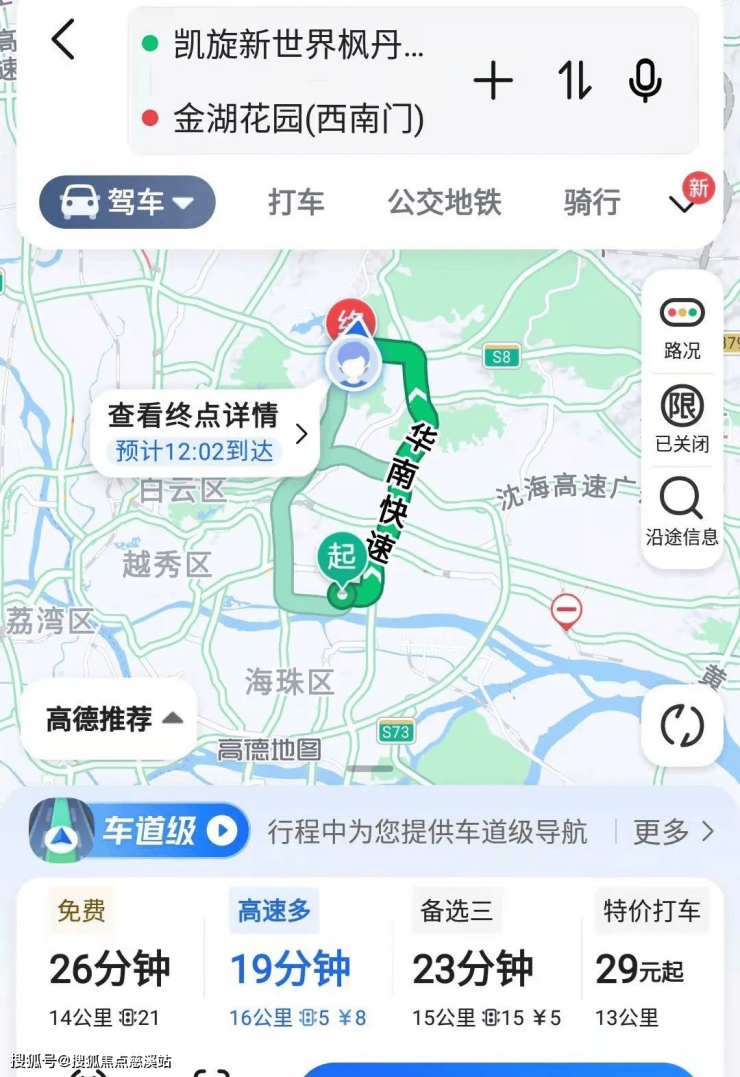Screen dimensions: 740x1077
Task: Open 沿途信息 search along route
Action: coord(682,512)
